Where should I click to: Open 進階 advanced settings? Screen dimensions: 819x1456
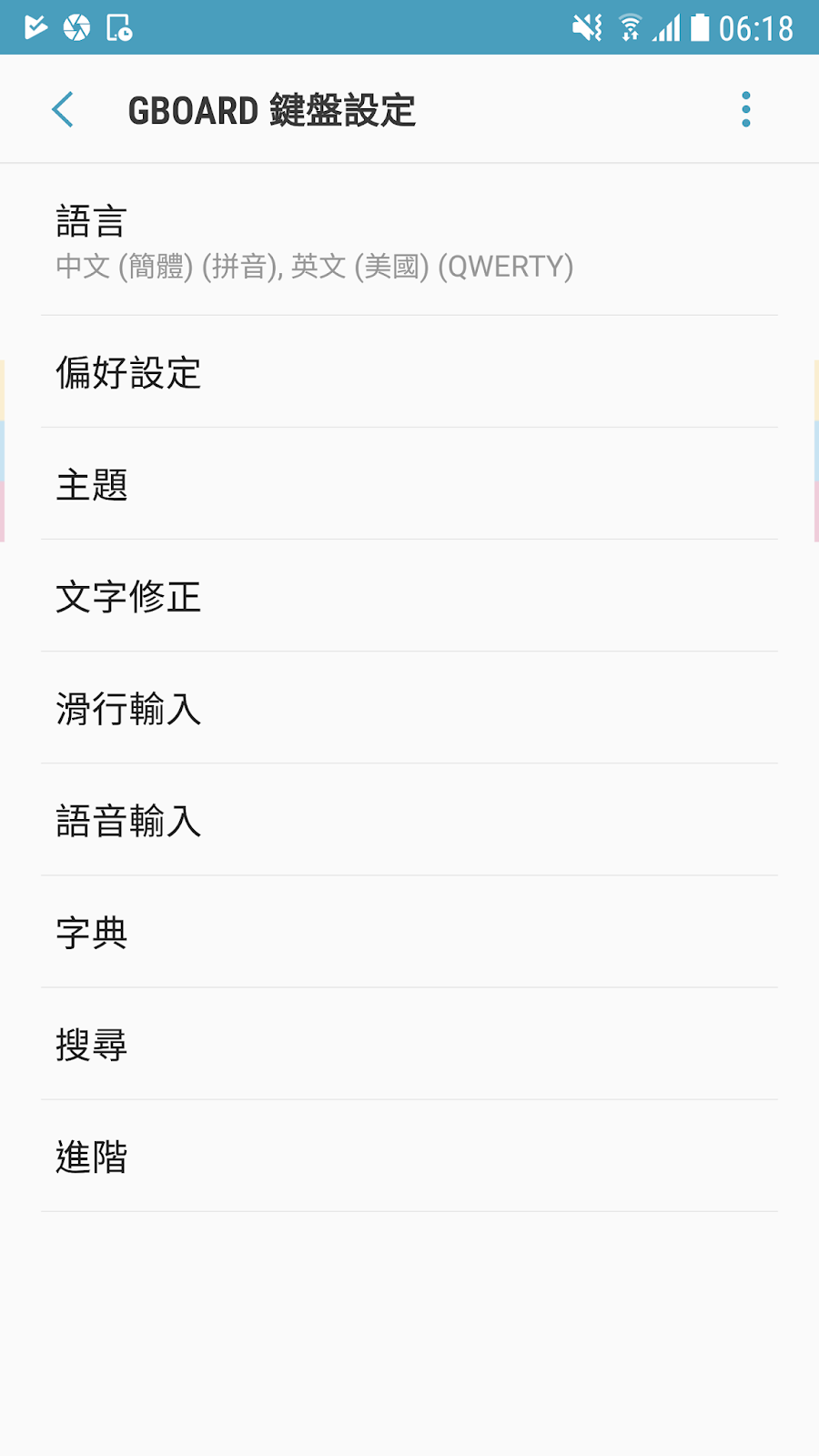click(x=409, y=1156)
